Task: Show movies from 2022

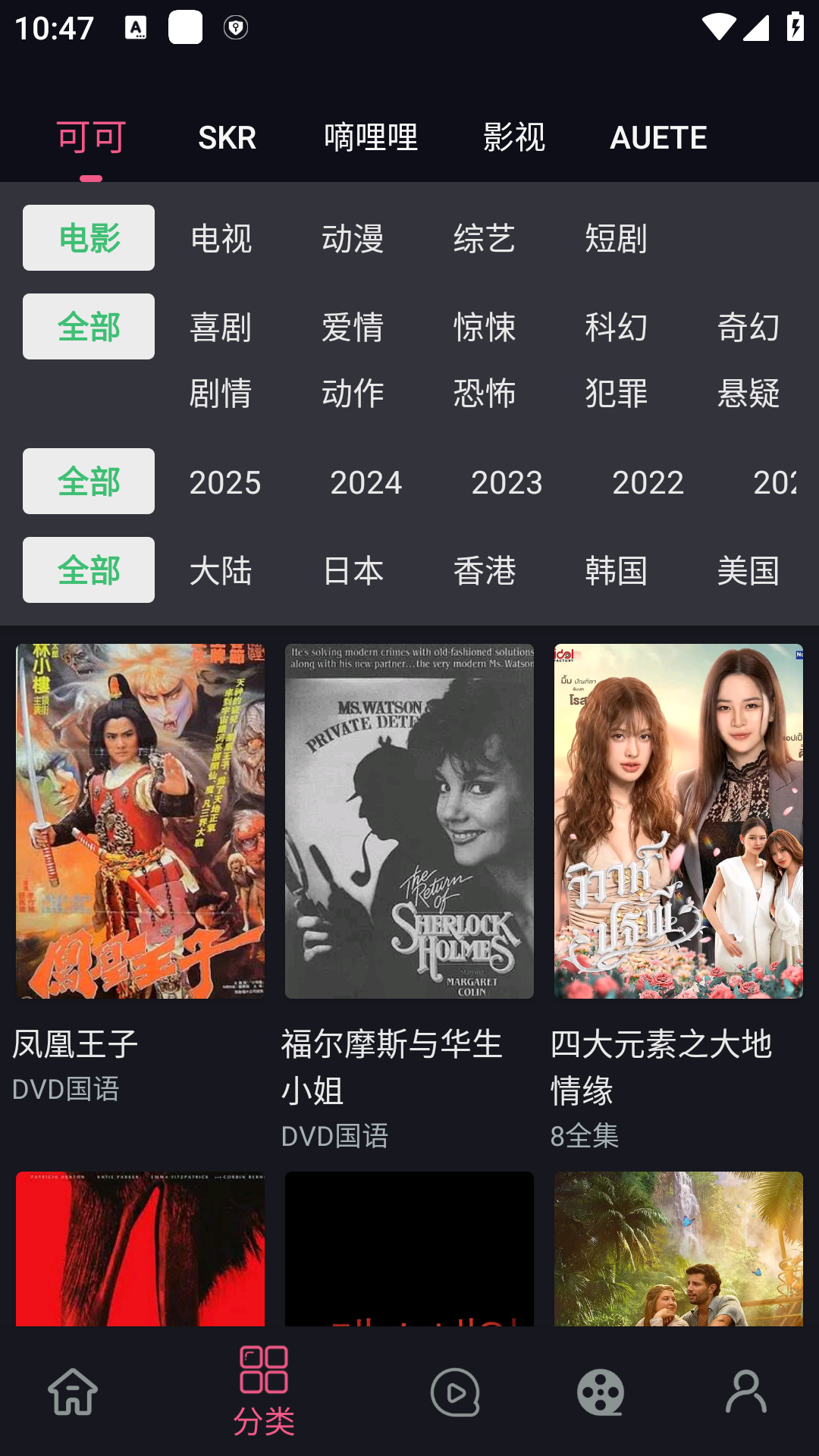Action: [x=648, y=482]
